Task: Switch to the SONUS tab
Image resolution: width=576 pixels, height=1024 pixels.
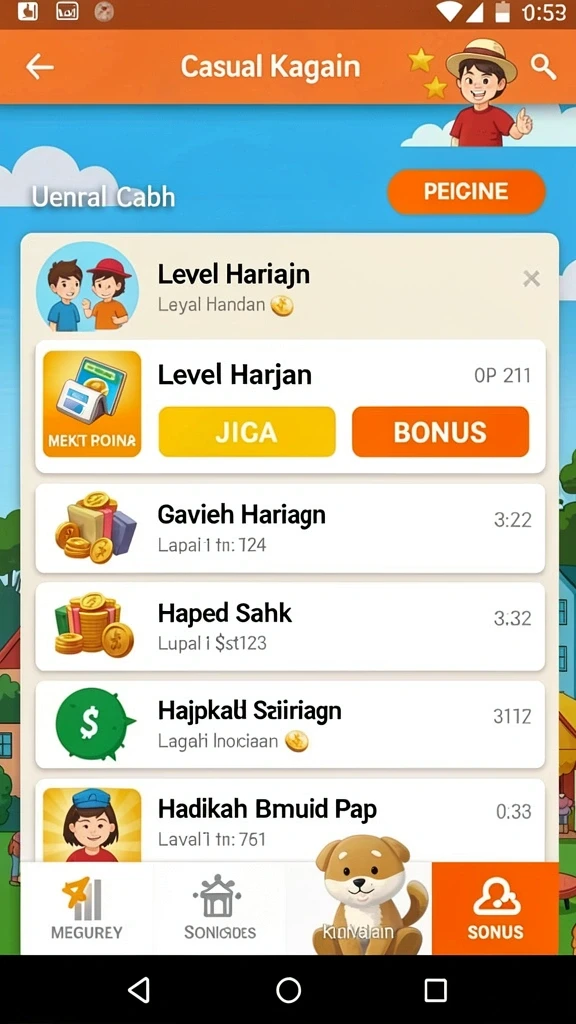Action: click(x=495, y=908)
